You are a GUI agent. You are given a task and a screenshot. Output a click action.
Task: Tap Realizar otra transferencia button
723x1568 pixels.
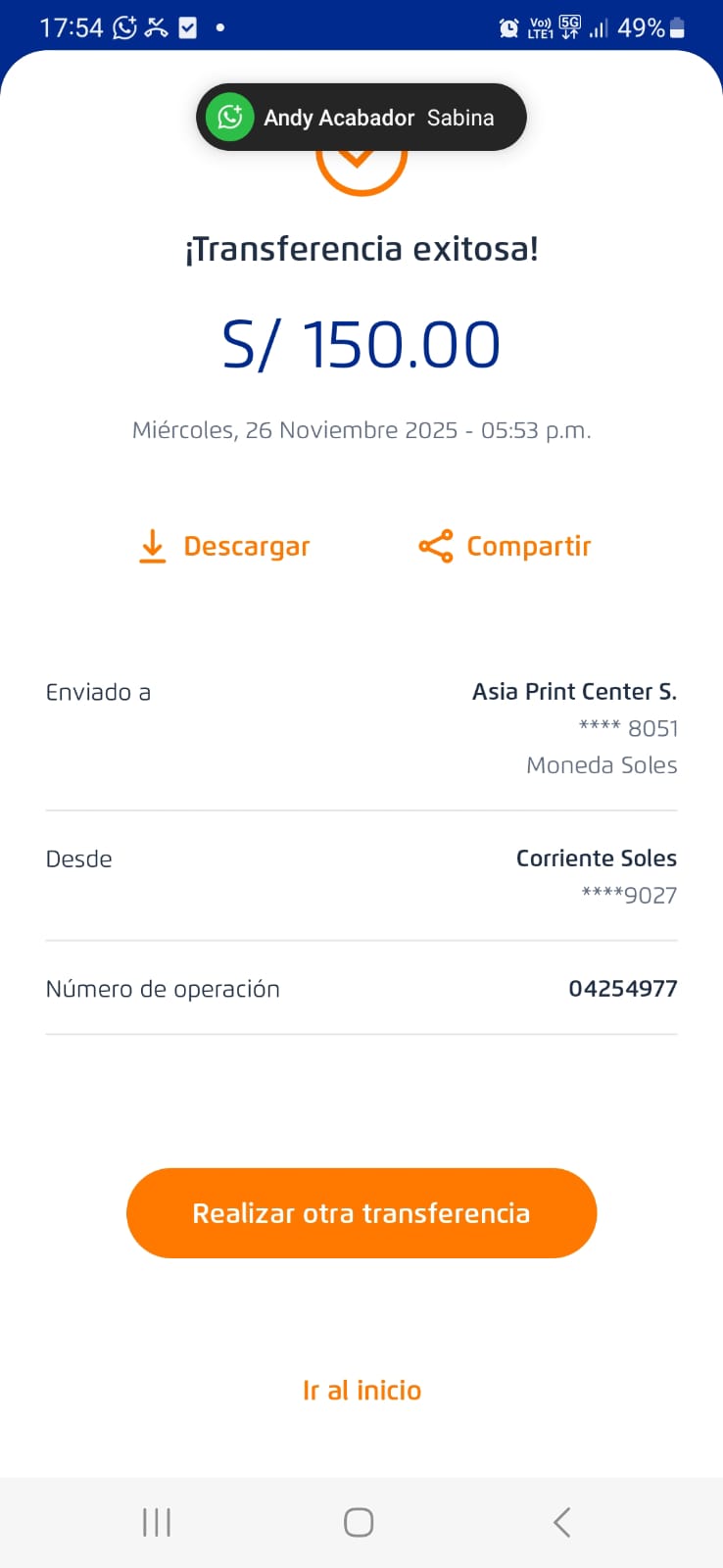pos(361,1213)
